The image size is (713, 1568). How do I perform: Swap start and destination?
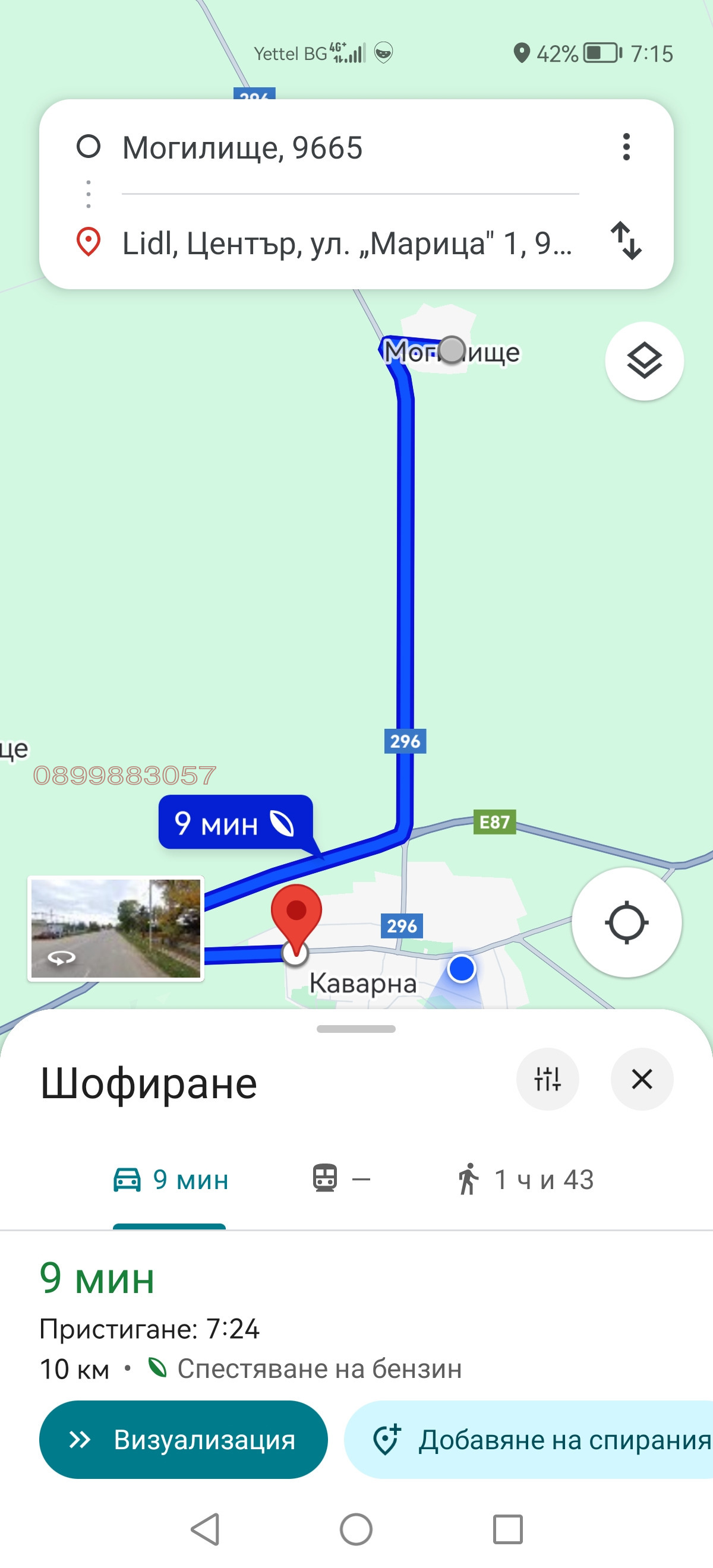[626, 241]
